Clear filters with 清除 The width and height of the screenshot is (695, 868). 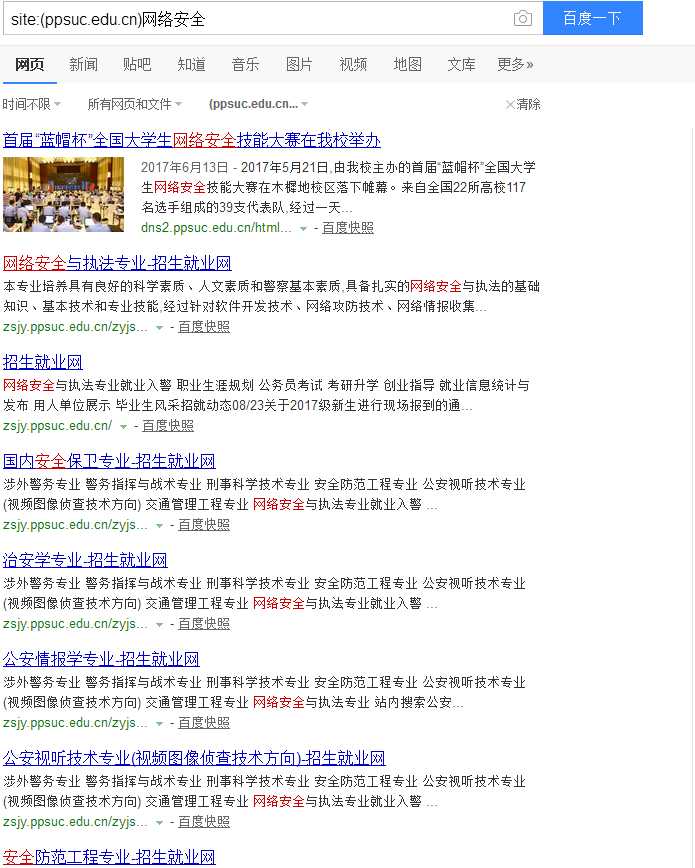pos(523,104)
